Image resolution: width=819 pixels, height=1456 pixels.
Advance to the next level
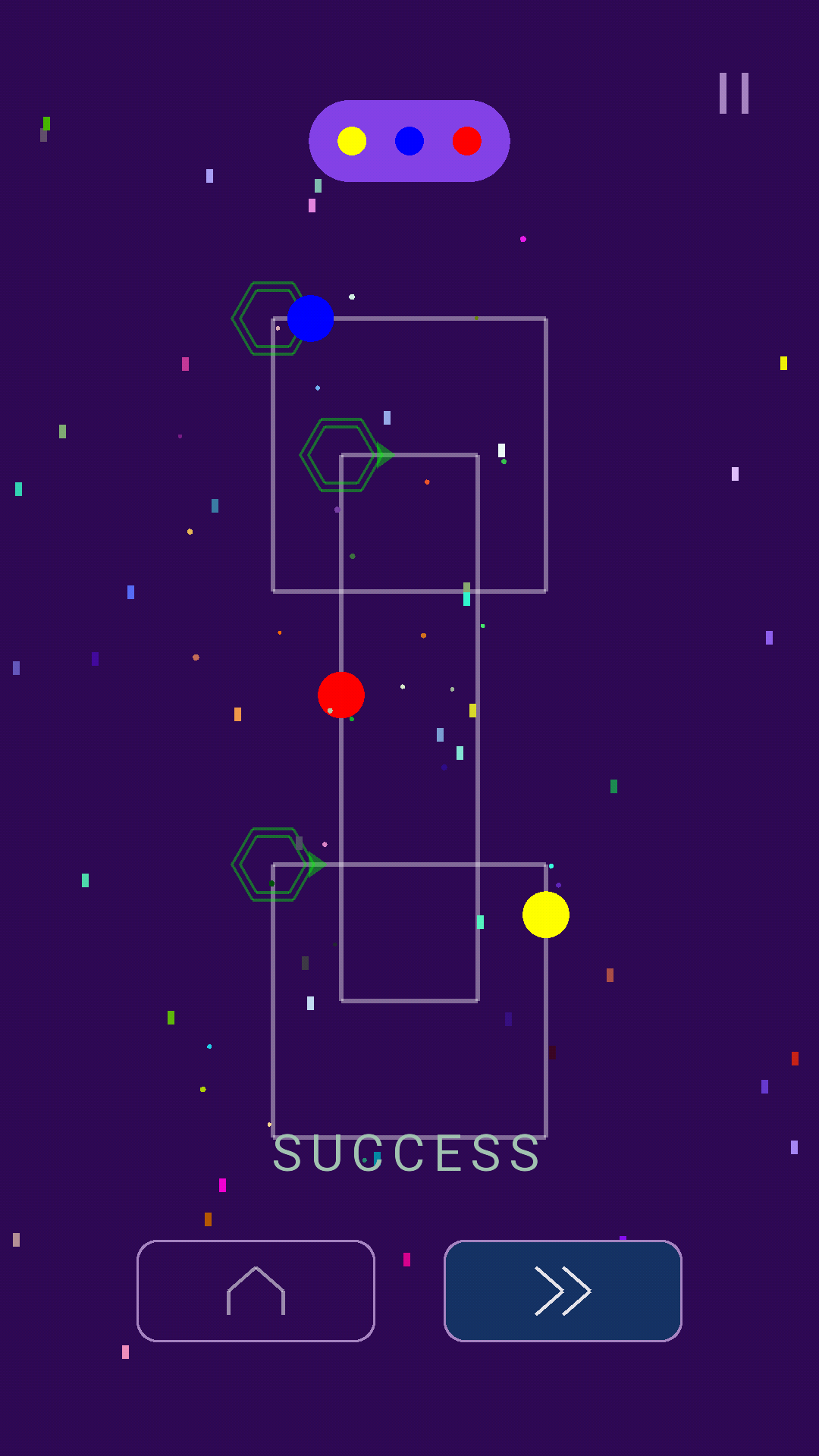pyautogui.click(x=563, y=1291)
